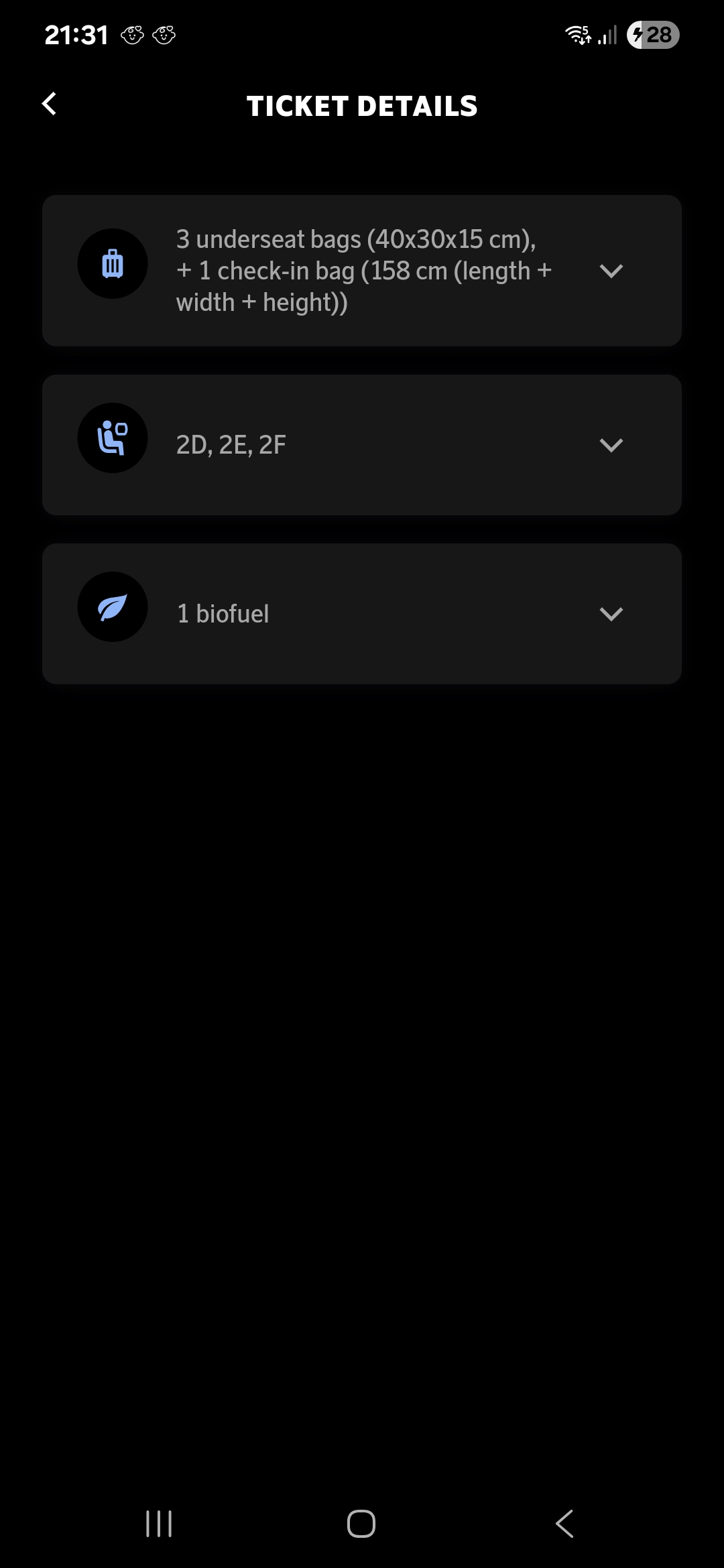Open the recent apps overview
The image size is (724, 1568).
point(159,1523)
